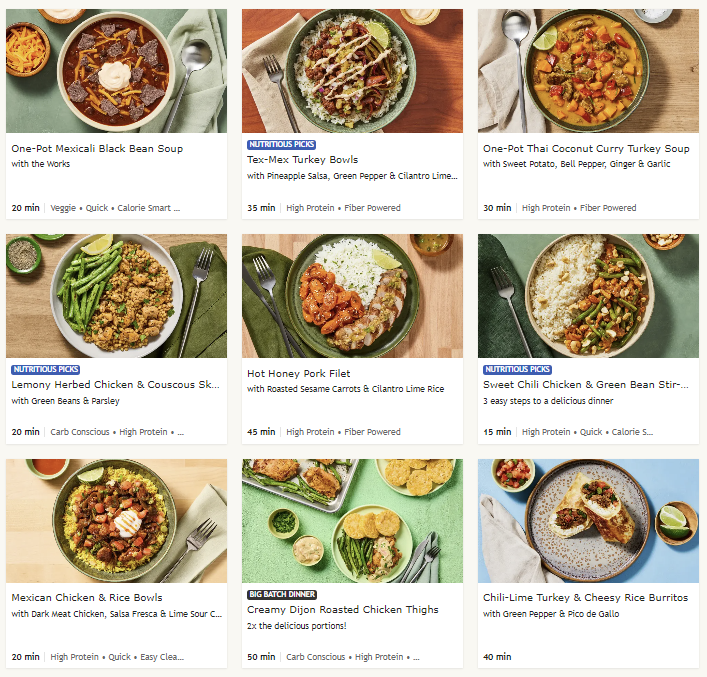The image size is (707, 677).
Task: View One-Pot Thai Coconut Curry Turkey Soup
Action: pyautogui.click(x=585, y=148)
